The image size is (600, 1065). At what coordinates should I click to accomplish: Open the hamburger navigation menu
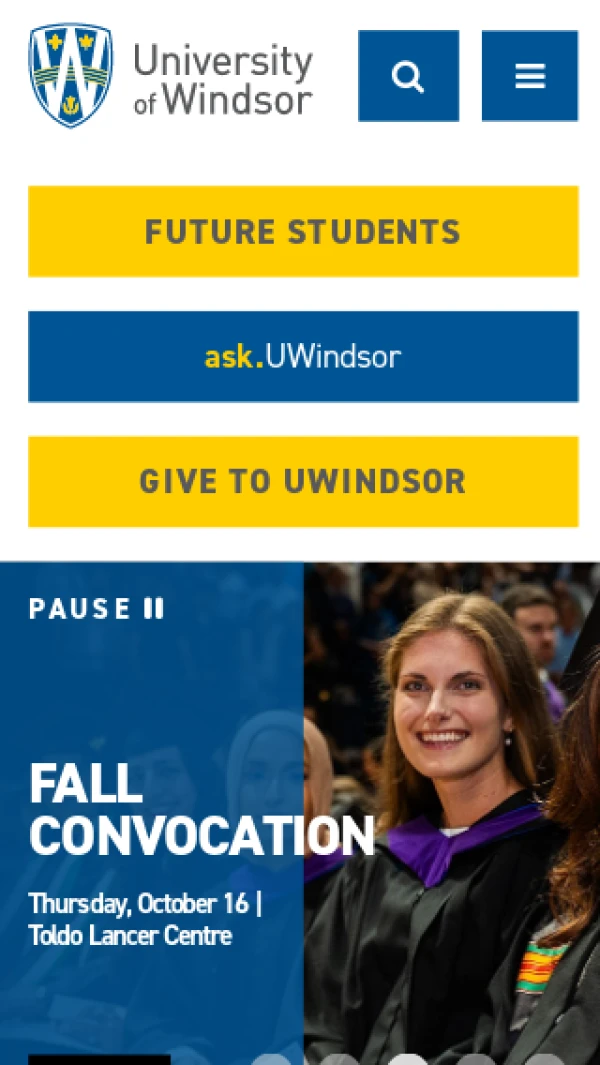tap(529, 76)
